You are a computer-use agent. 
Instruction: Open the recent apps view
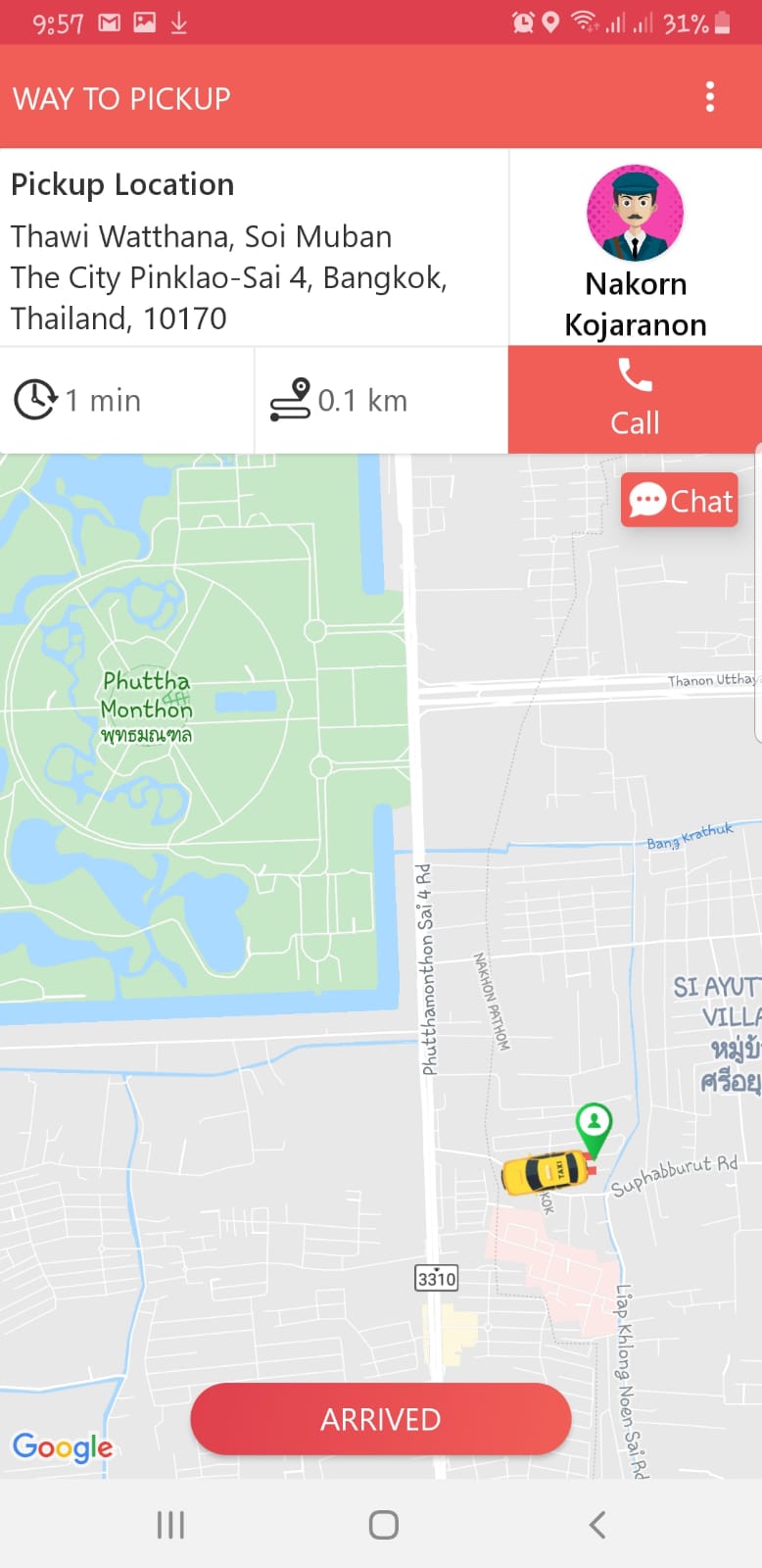[170, 1525]
